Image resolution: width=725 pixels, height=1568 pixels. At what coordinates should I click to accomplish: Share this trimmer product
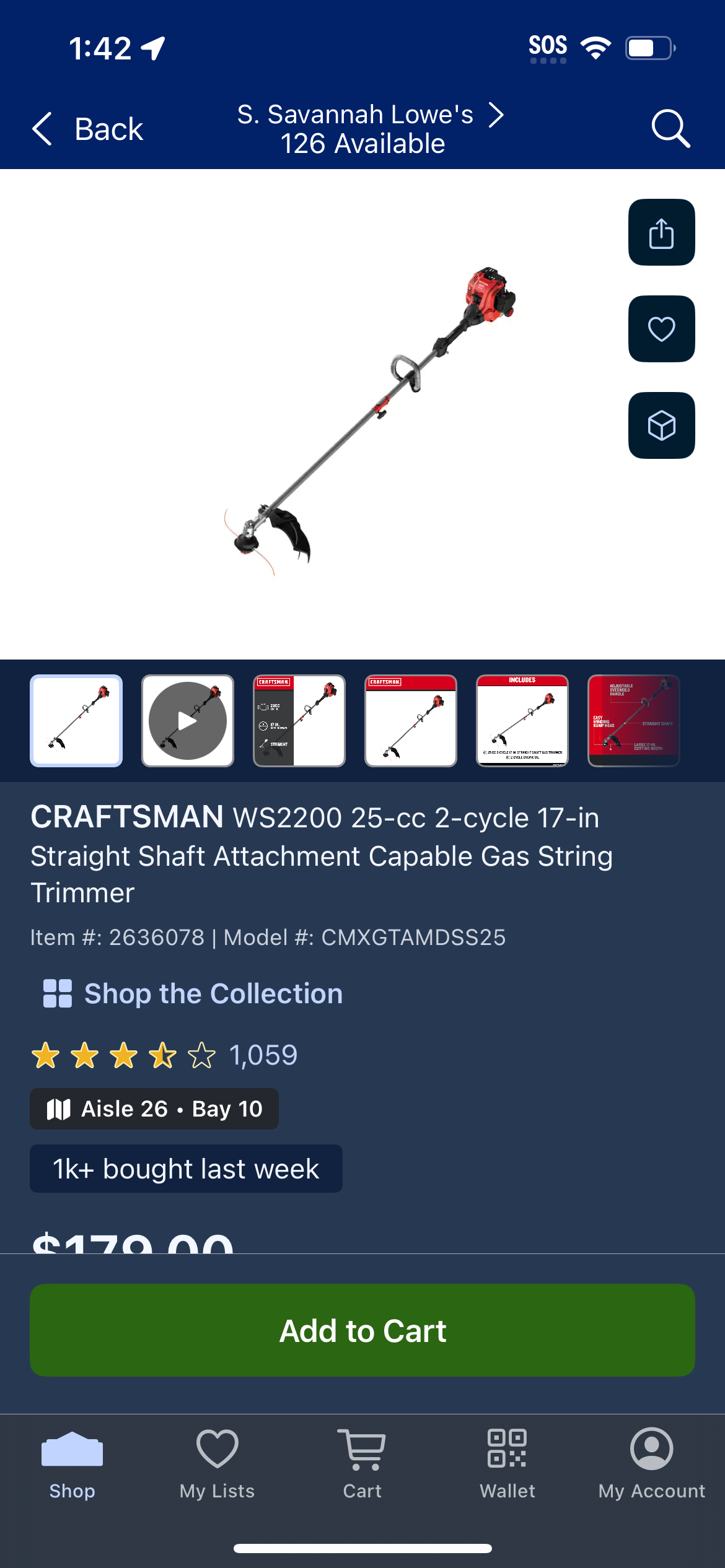(x=661, y=232)
